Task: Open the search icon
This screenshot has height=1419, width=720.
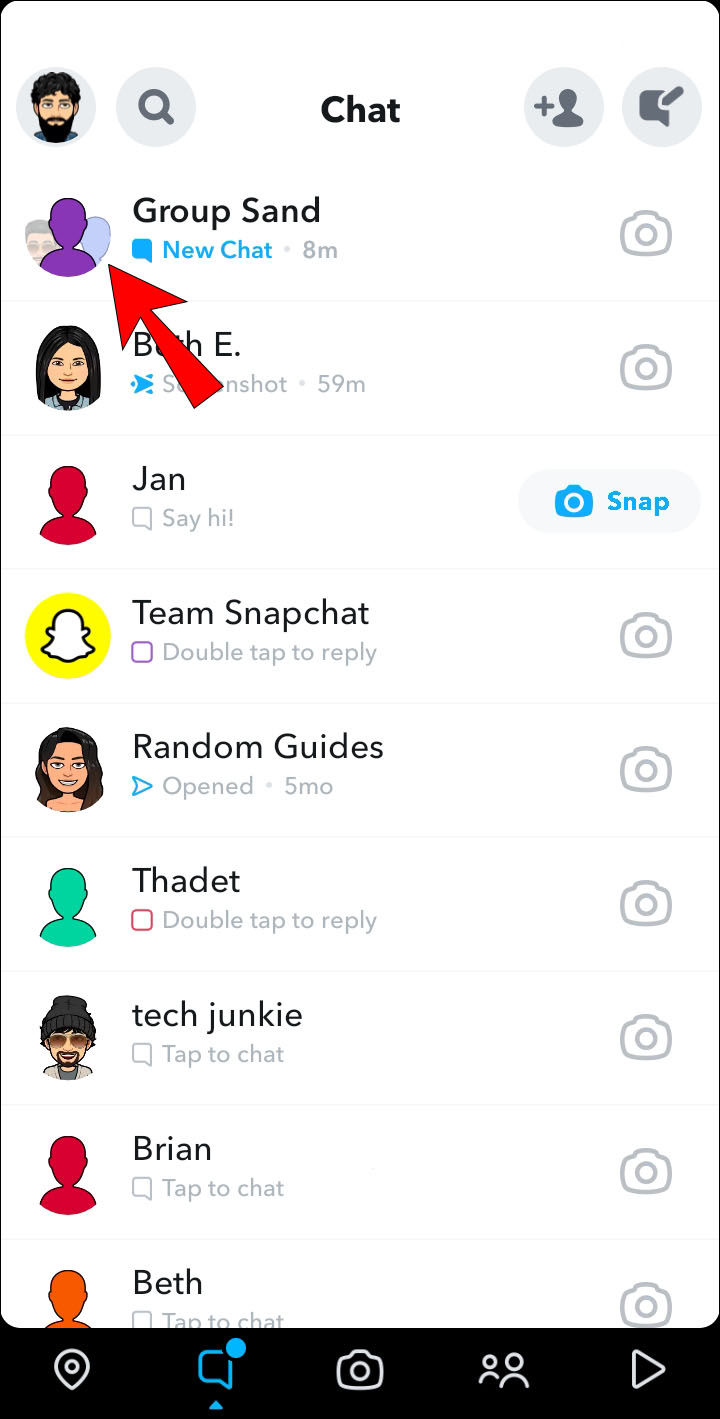Action: (x=156, y=107)
